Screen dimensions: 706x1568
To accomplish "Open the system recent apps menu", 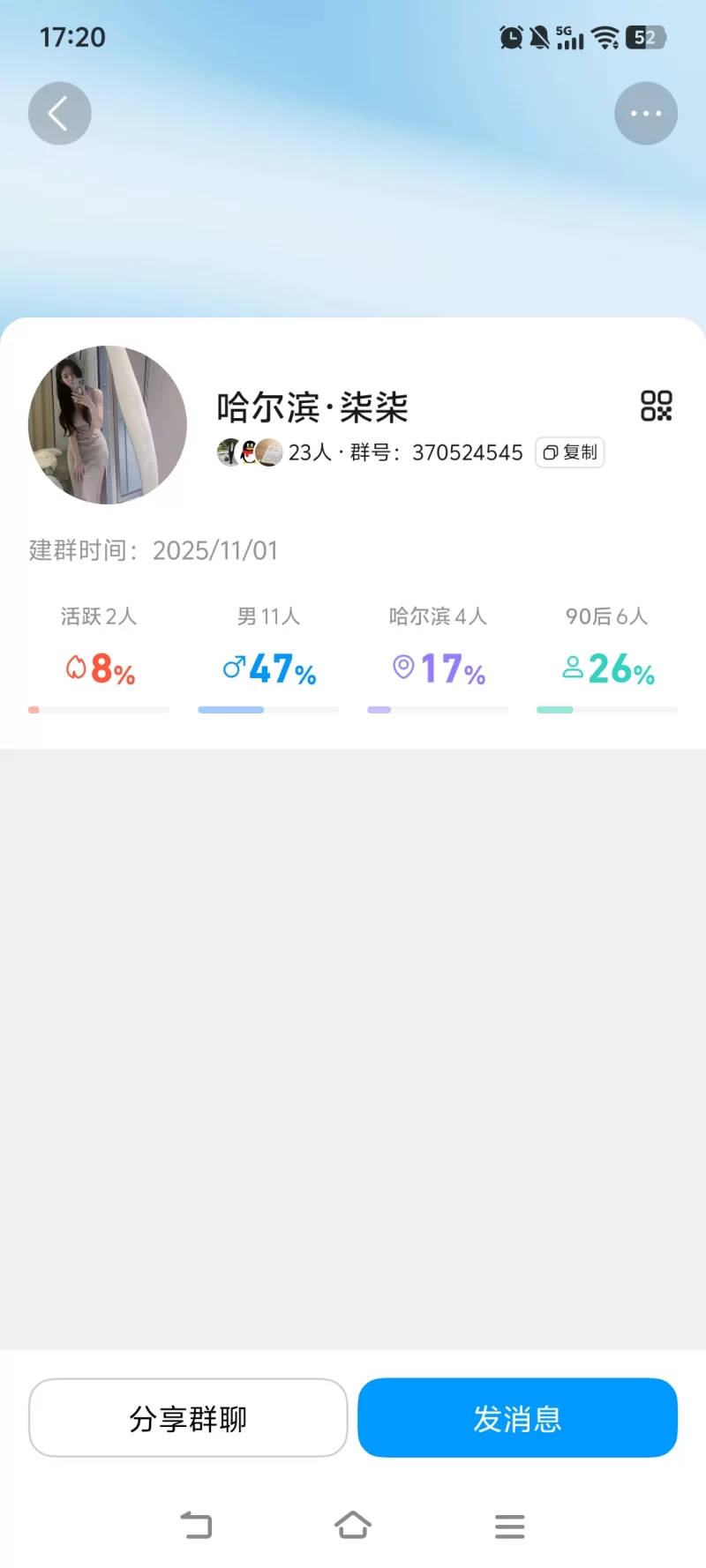I will click(x=509, y=1526).
